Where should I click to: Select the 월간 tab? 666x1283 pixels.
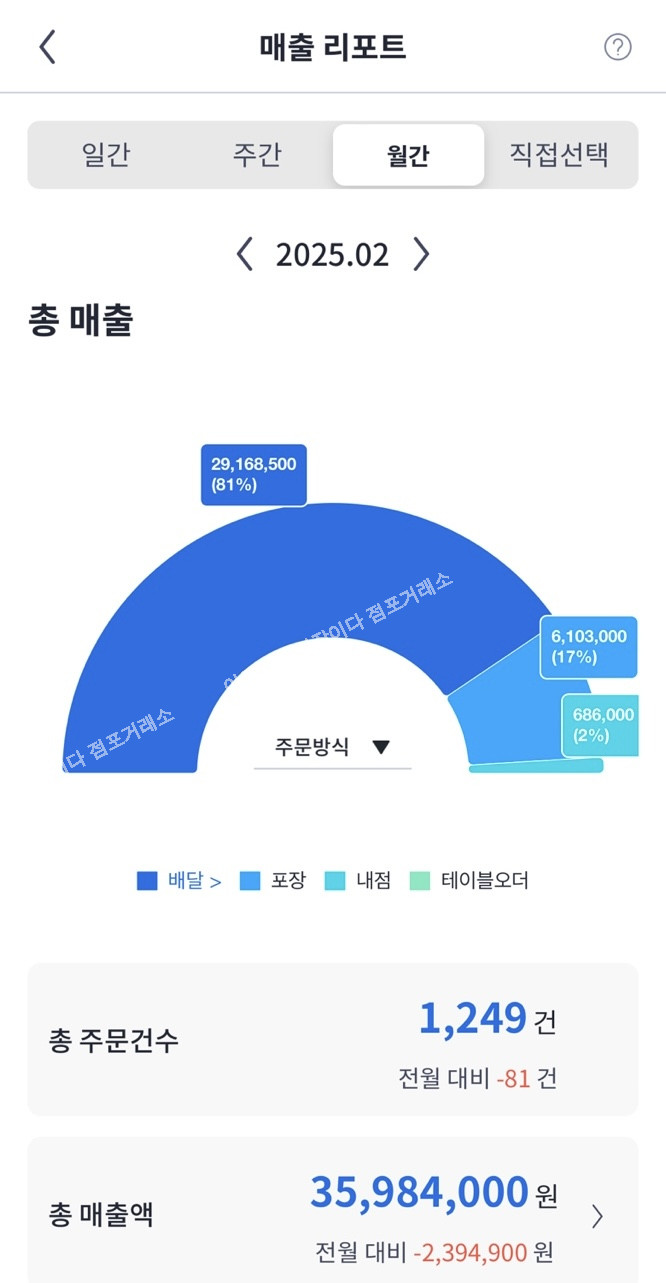point(408,155)
